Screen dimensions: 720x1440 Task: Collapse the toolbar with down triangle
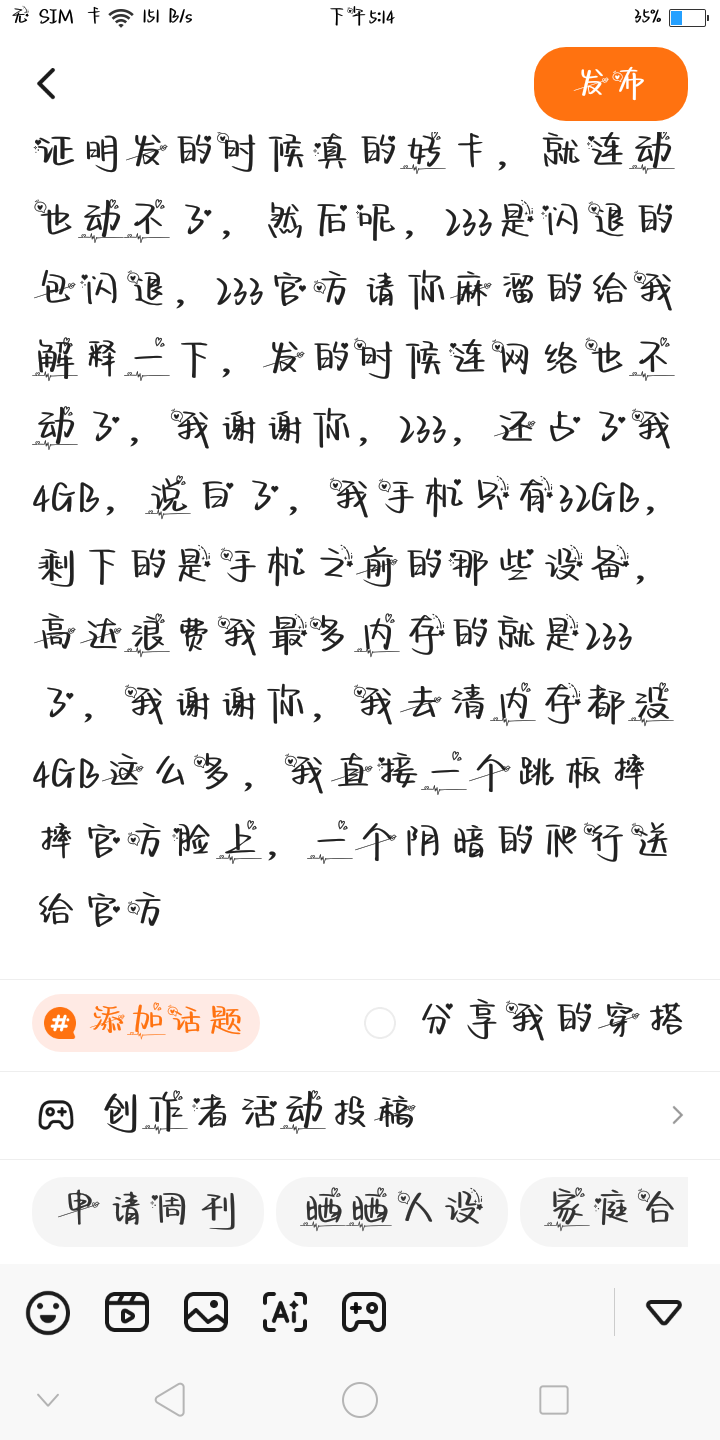pyautogui.click(x=664, y=1312)
